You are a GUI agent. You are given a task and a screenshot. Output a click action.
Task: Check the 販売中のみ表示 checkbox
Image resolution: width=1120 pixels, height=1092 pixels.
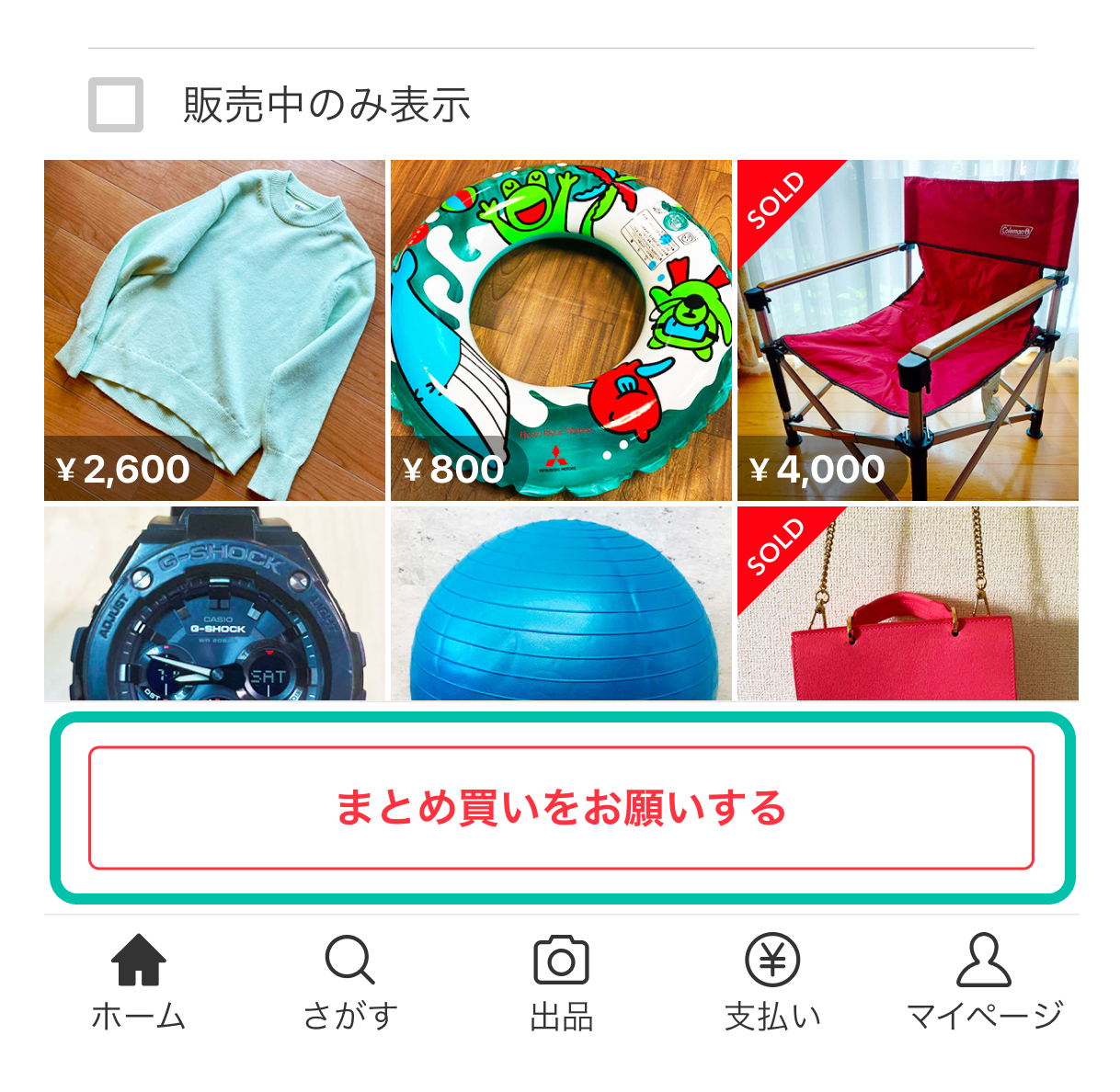[116, 105]
